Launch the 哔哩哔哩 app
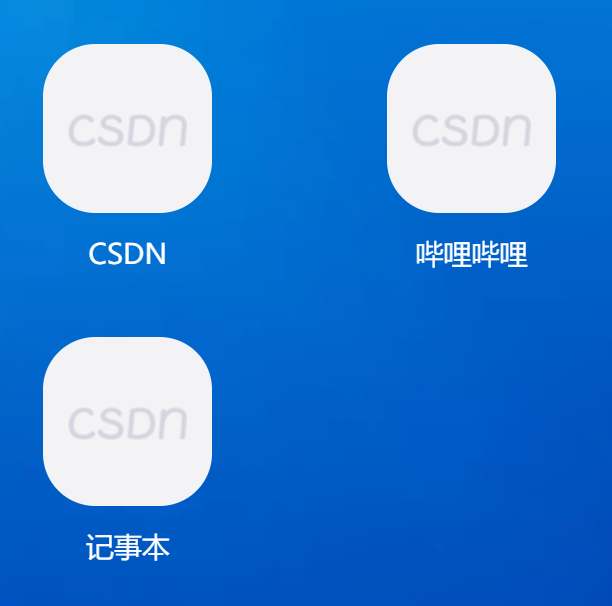 tap(471, 129)
